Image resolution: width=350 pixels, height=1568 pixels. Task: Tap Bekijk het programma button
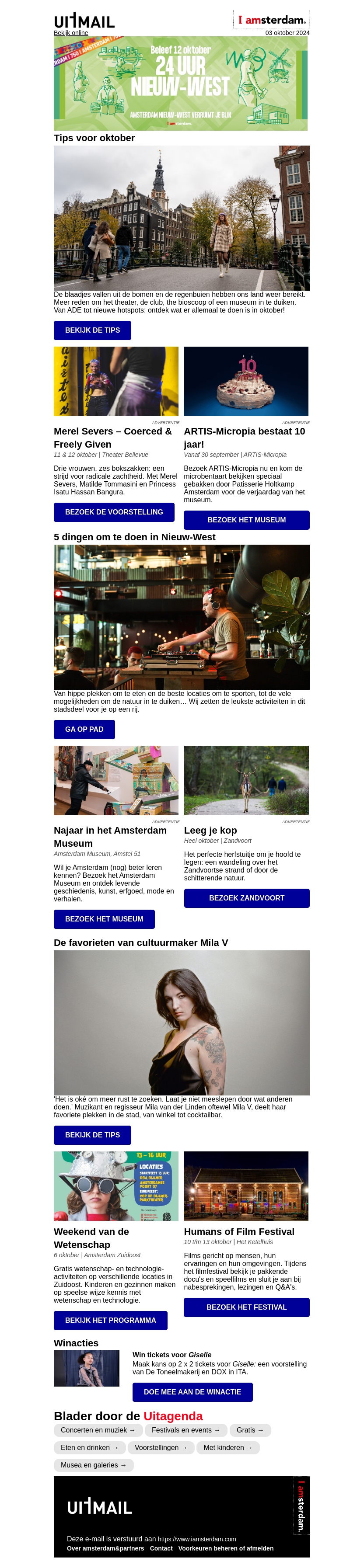pos(110,1320)
